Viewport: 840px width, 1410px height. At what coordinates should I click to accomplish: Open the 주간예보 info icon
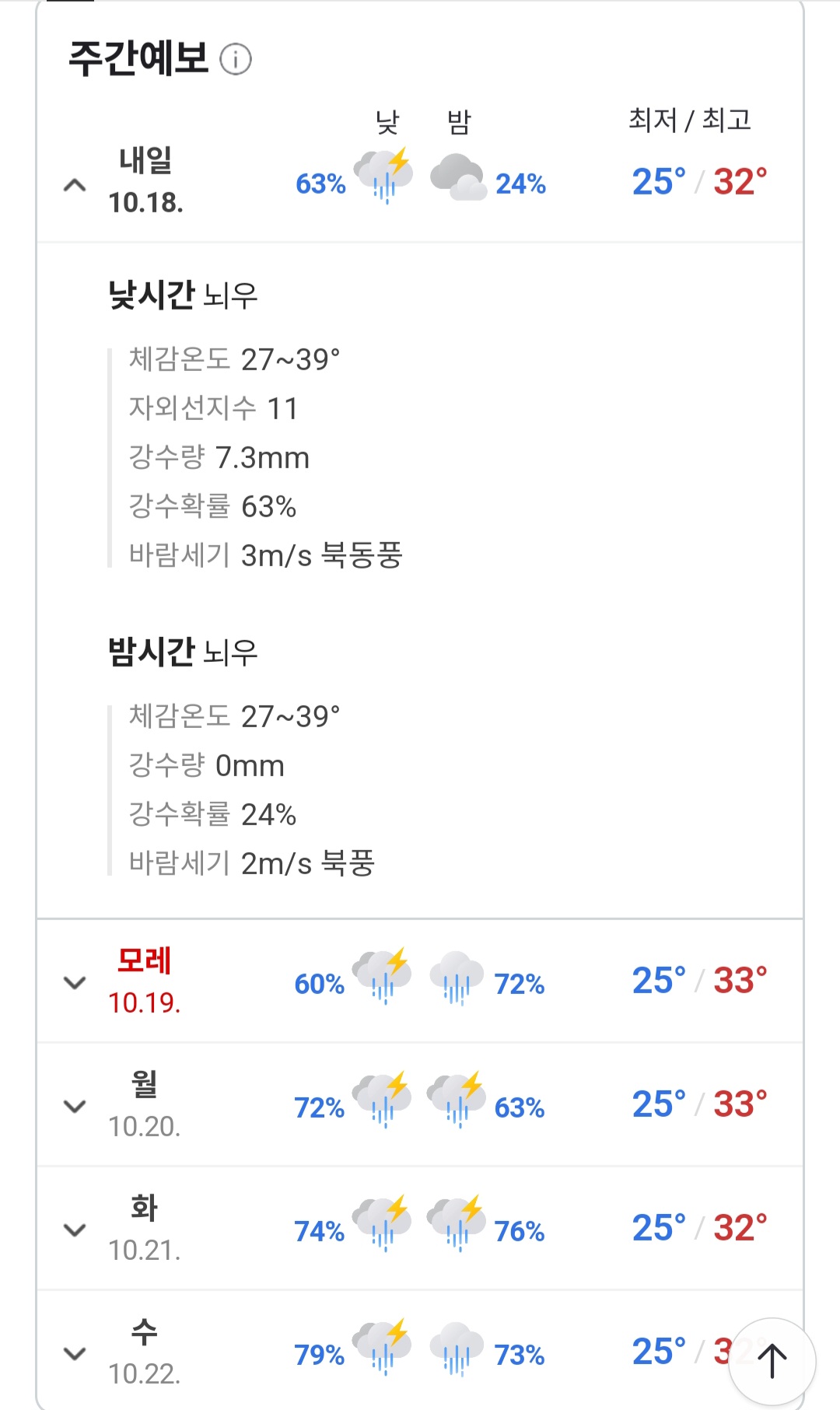(236, 59)
